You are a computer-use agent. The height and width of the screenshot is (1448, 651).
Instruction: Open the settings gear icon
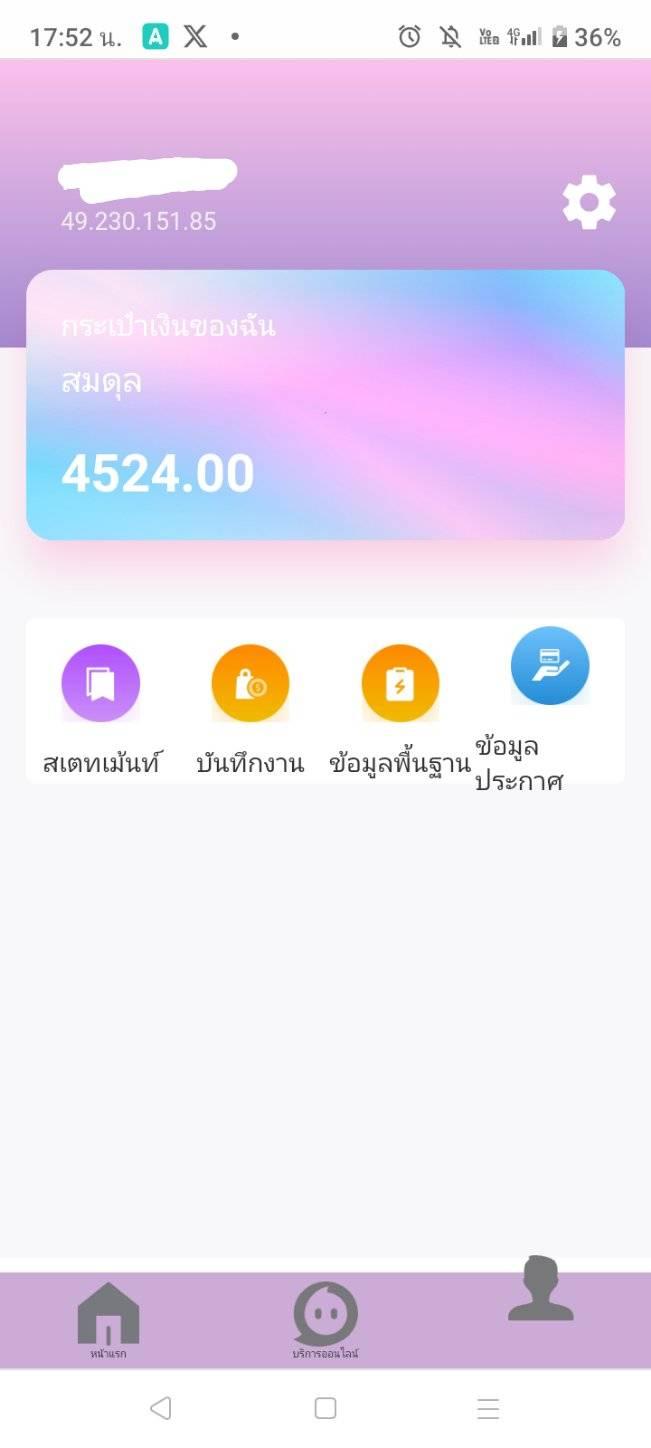pyautogui.click(x=589, y=203)
